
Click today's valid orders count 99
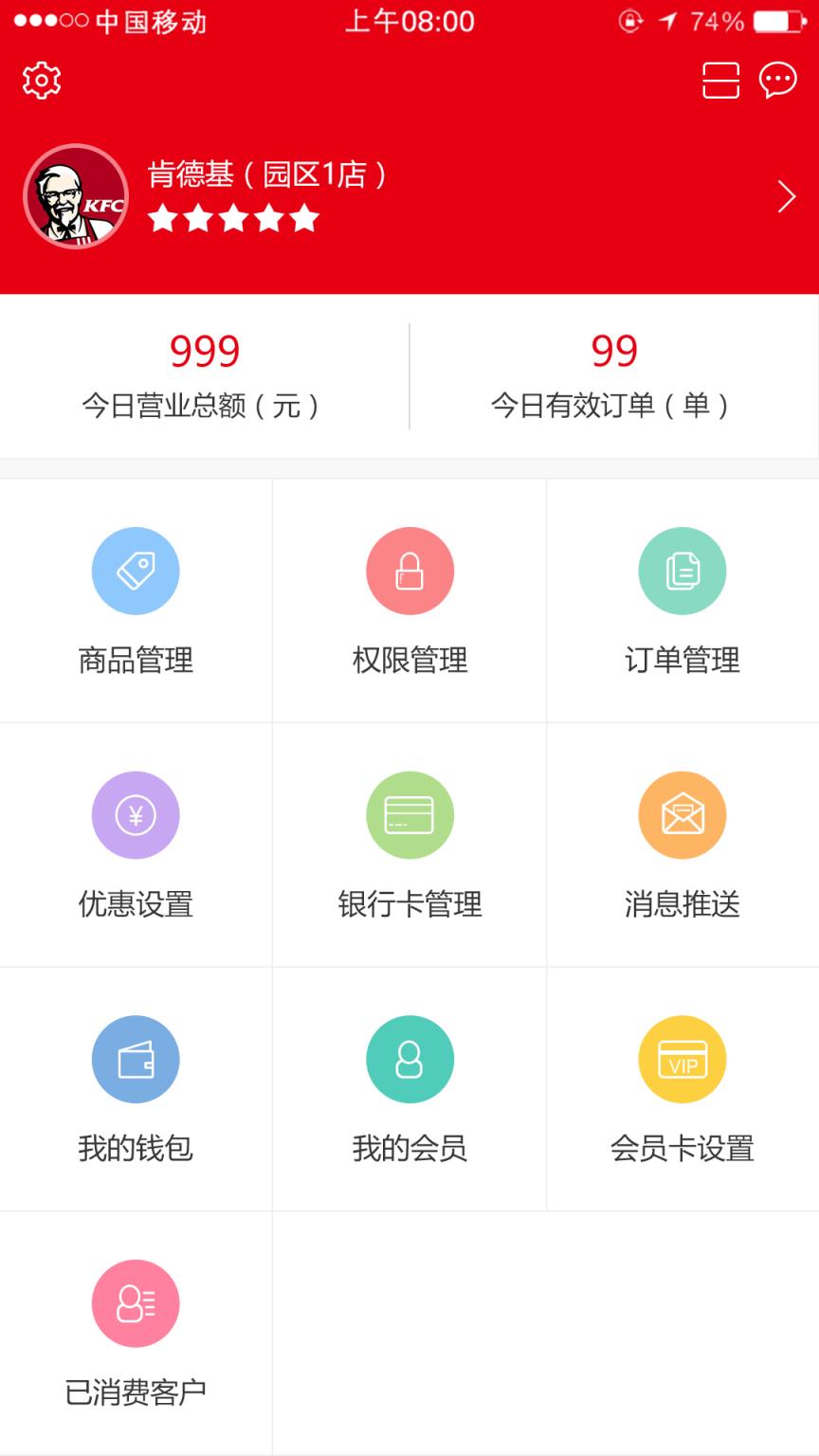point(613,351)
